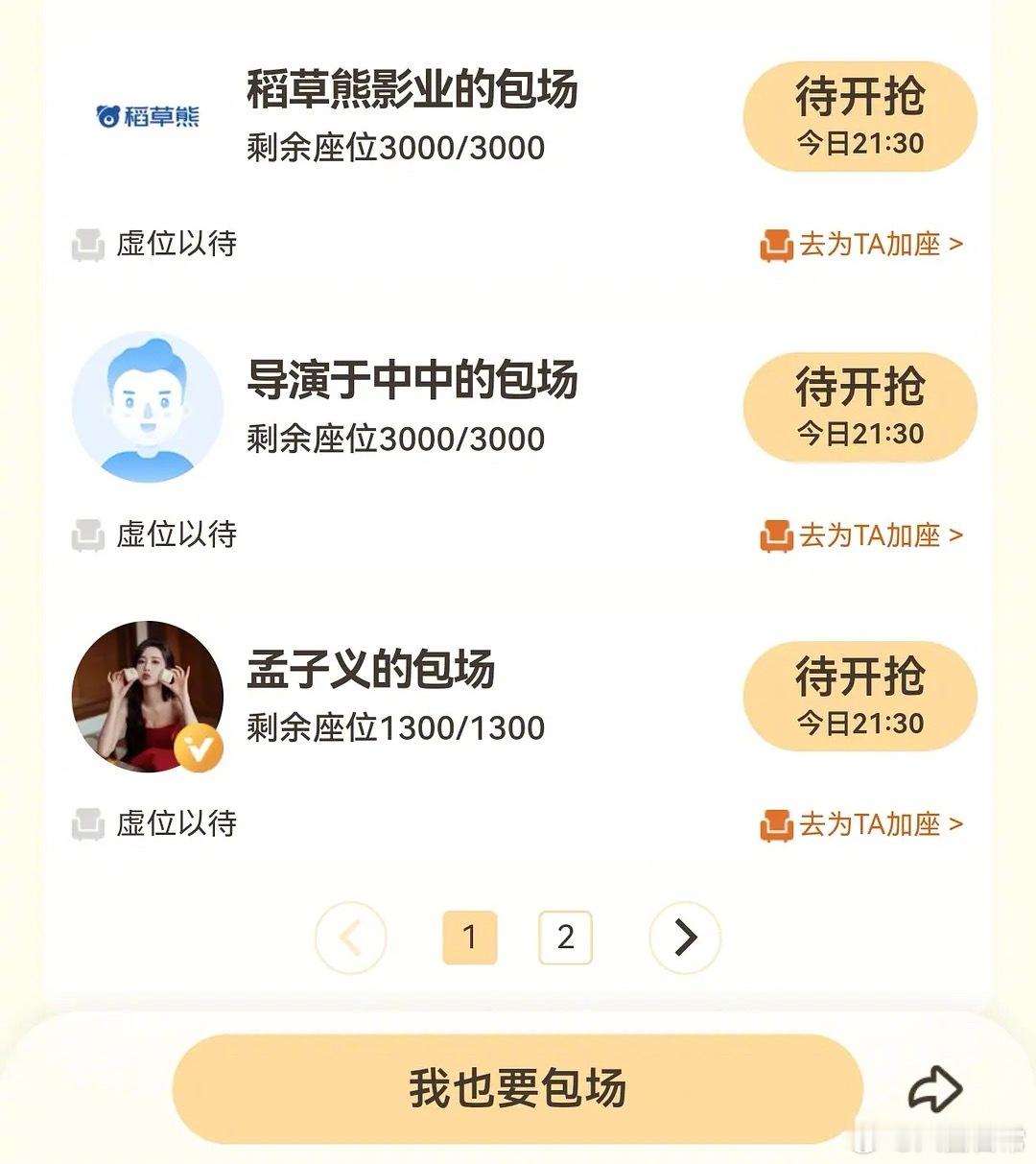Viewport: 1036px width, 1164px height.
Task: Select the 待开抢 button for 稻草熊影业的包场
Action: pyautogui.click(x=859, y=115)
